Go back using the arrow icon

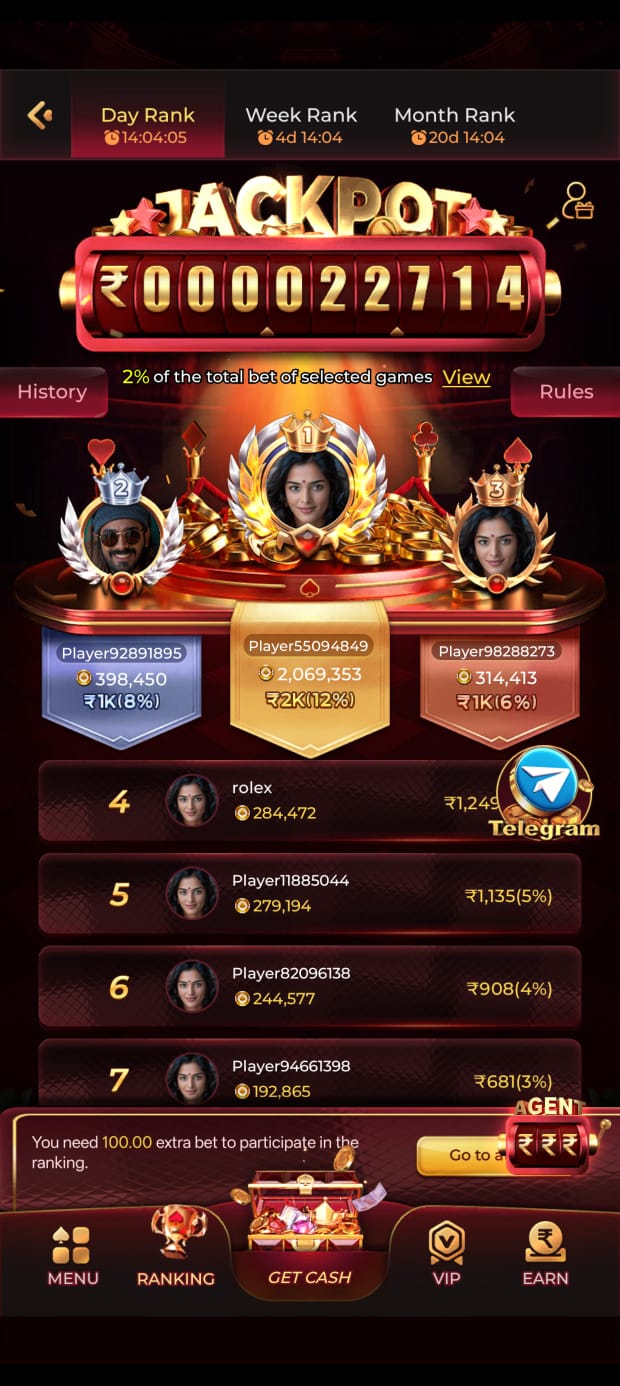tap(39, 115)
